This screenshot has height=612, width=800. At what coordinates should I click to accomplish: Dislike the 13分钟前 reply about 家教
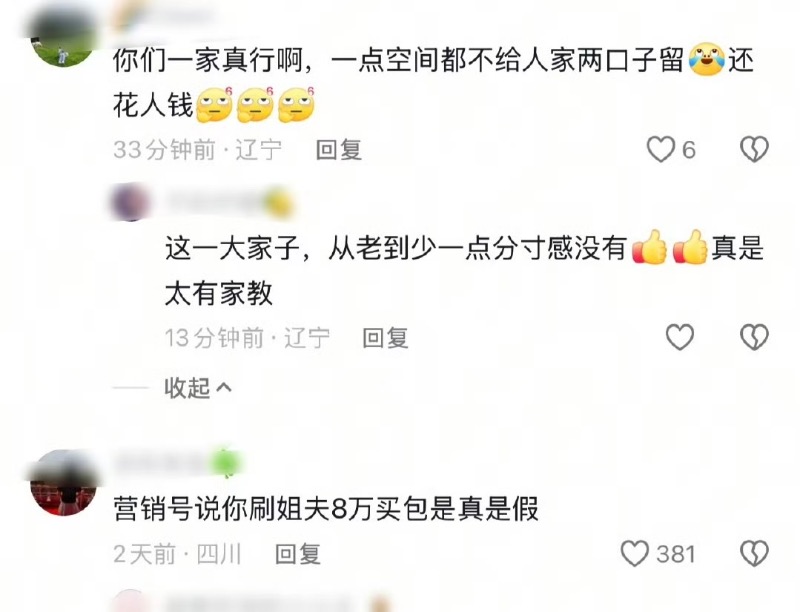(753, 338)
